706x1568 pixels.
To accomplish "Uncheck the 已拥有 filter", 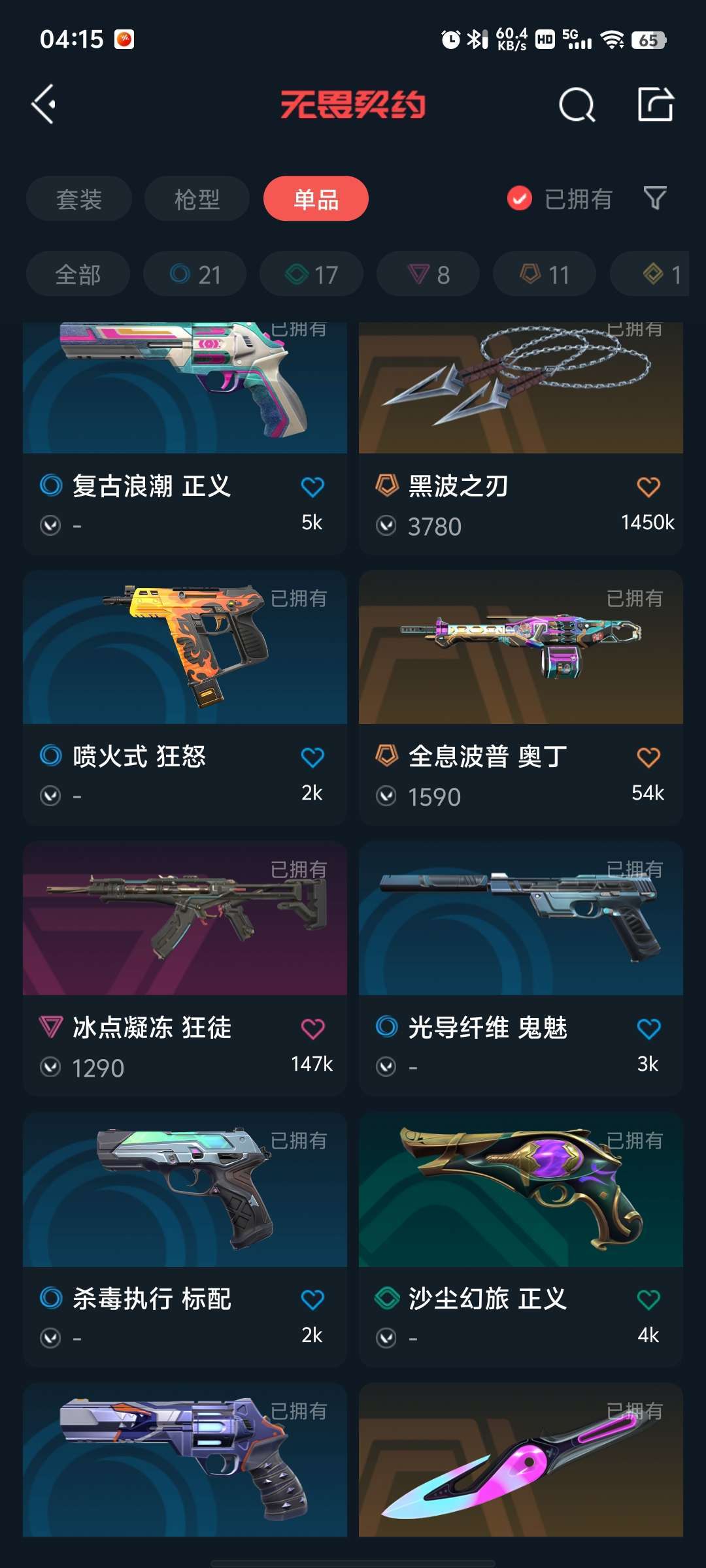I will tap(520, 199).
